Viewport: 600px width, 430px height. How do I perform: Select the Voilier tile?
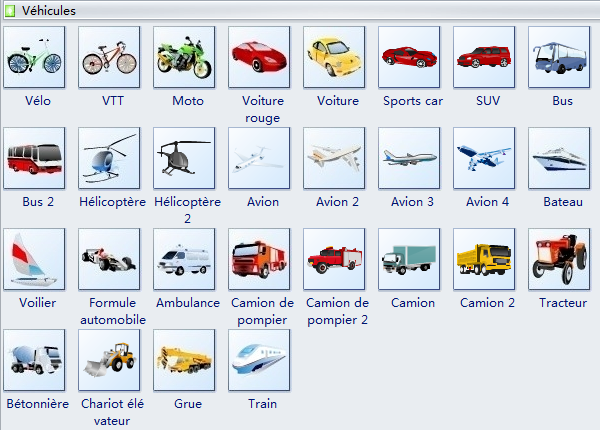[x=34, y=259]
